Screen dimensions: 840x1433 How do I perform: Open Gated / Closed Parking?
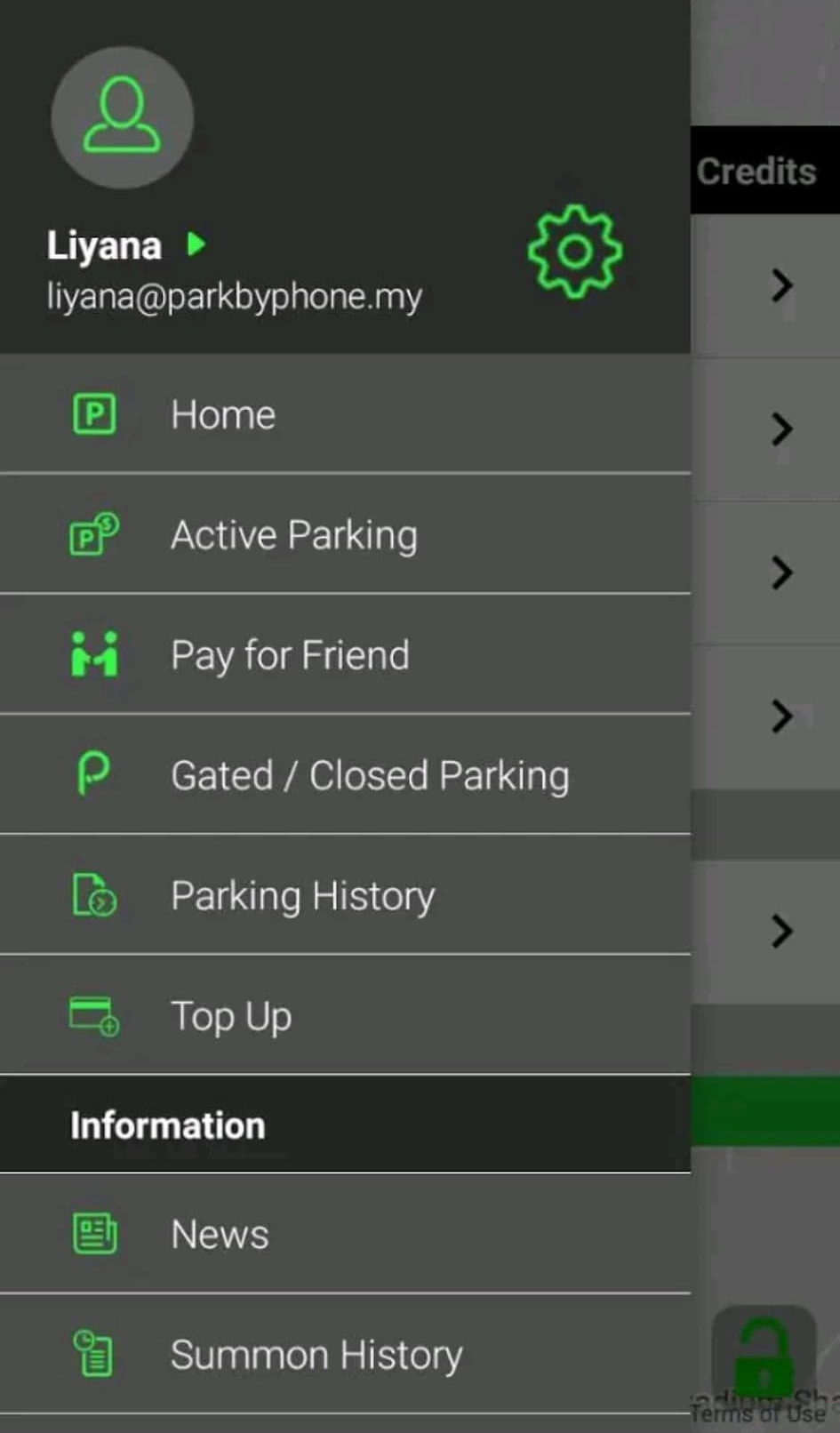click(345, 775)
